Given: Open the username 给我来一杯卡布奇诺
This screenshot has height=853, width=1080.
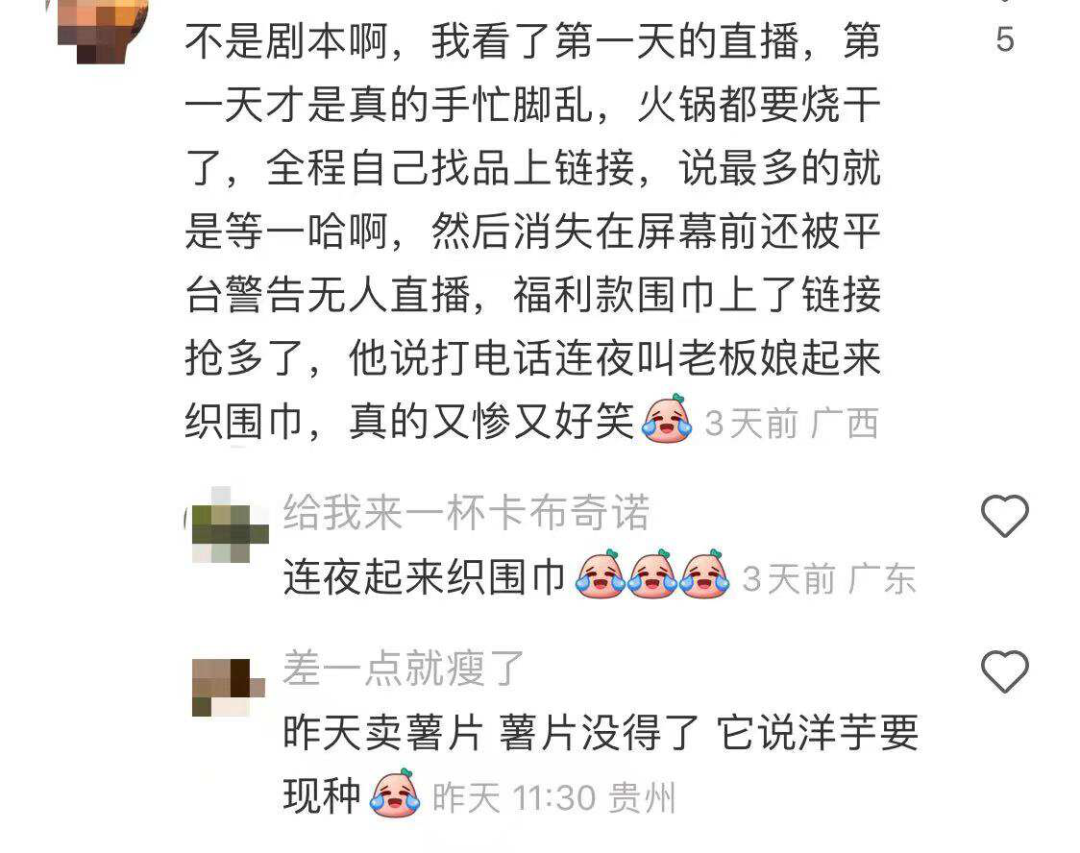Looking at the screenshot, I should [x=466, y=514].
